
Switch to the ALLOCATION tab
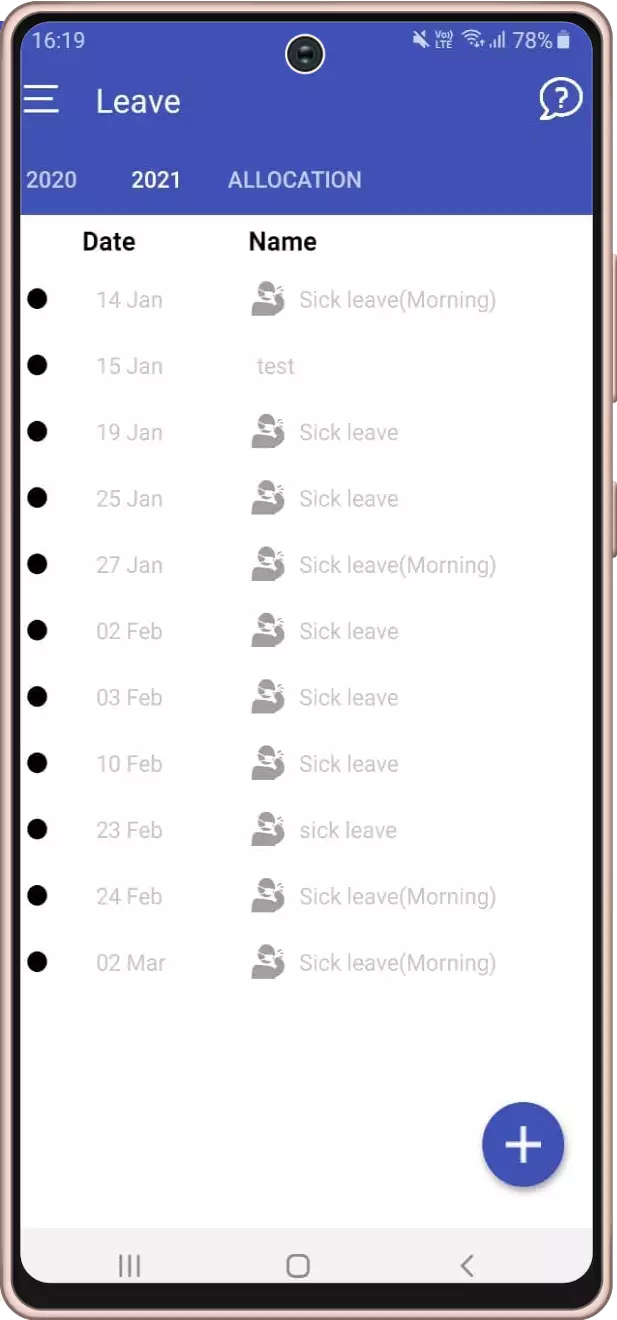click(x=294, y=180)
